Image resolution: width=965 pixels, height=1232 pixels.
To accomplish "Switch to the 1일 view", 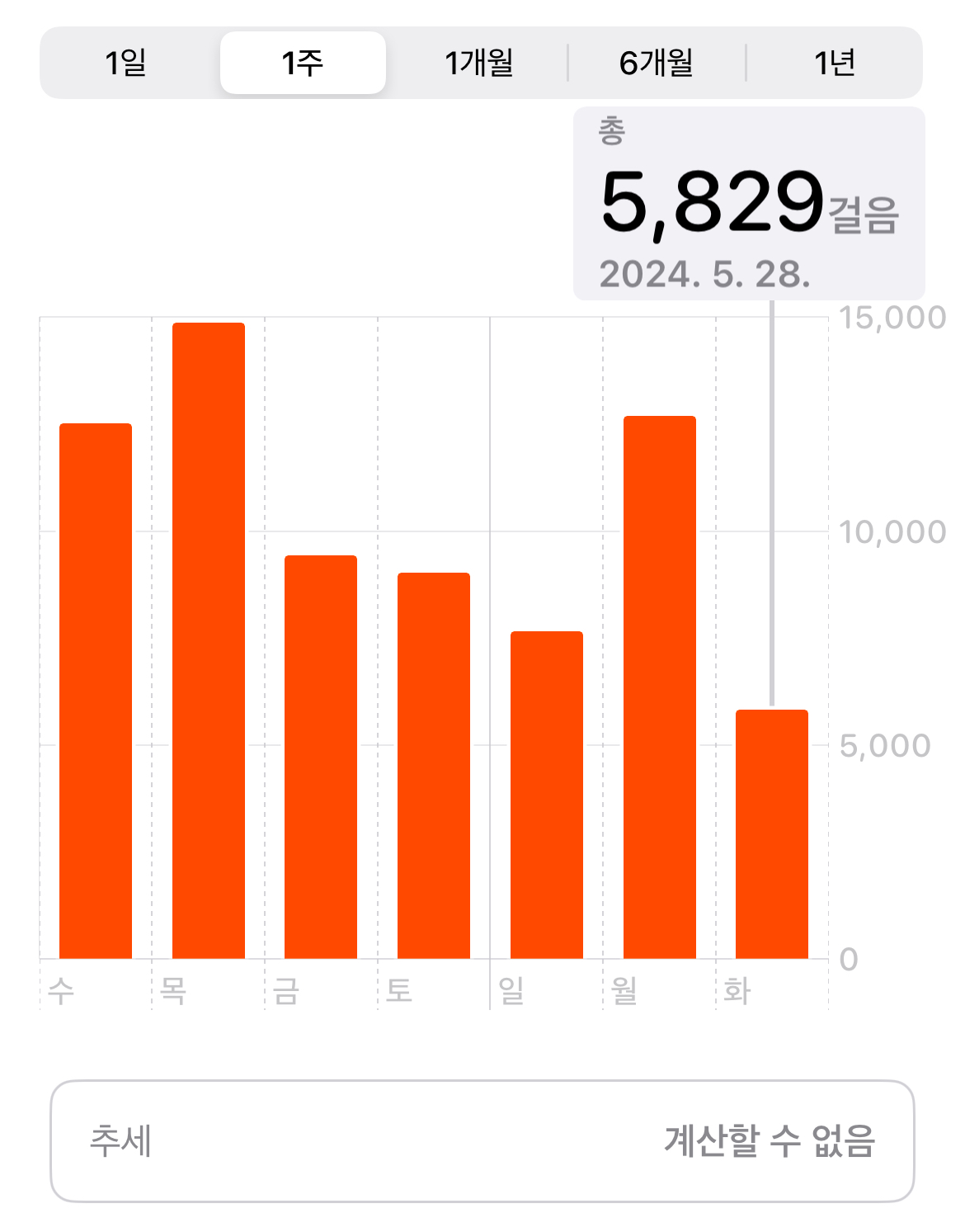I will click(x=125, y=63).
